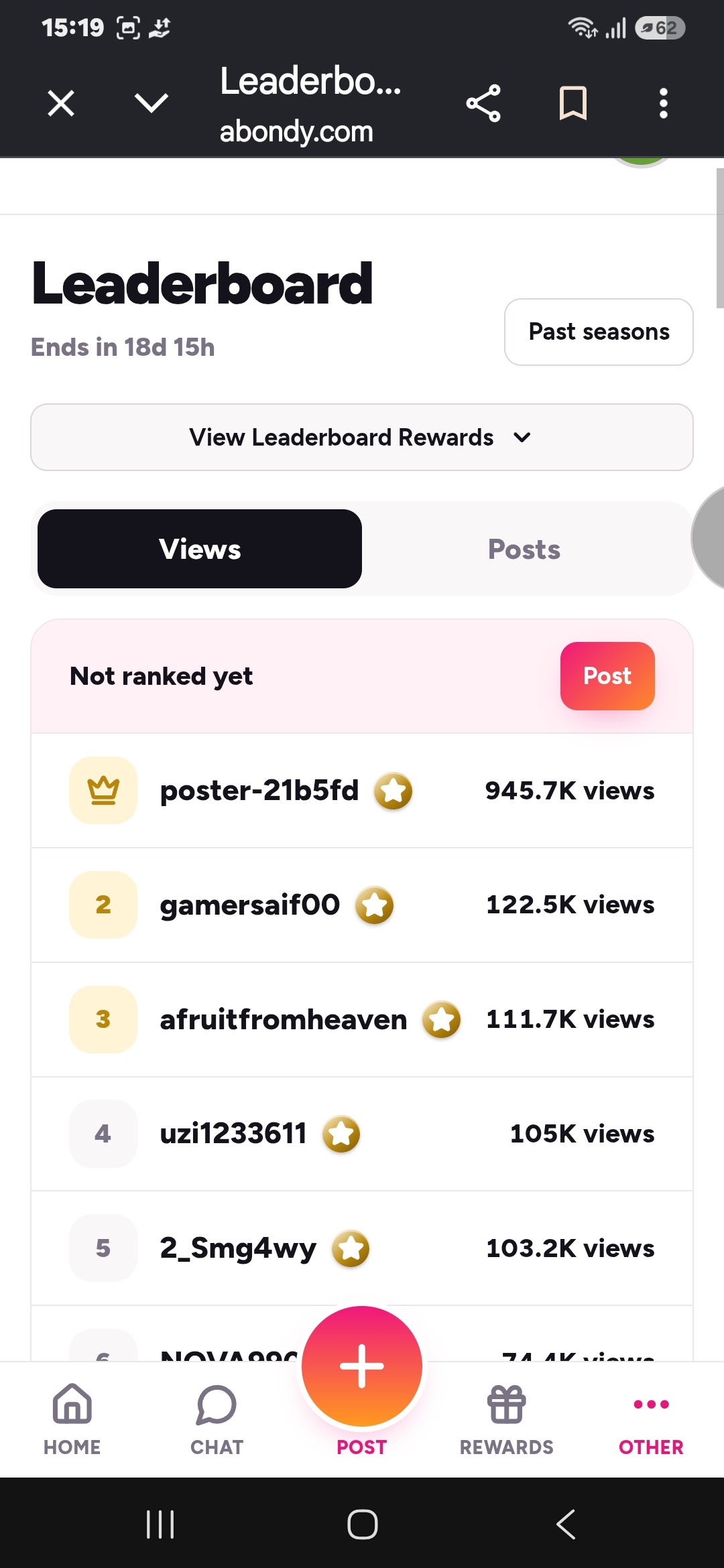Create a new post with the plus button
The height and width of the screenshot is (1568, 724).
pyautogui.click(x=362, y=1366)
